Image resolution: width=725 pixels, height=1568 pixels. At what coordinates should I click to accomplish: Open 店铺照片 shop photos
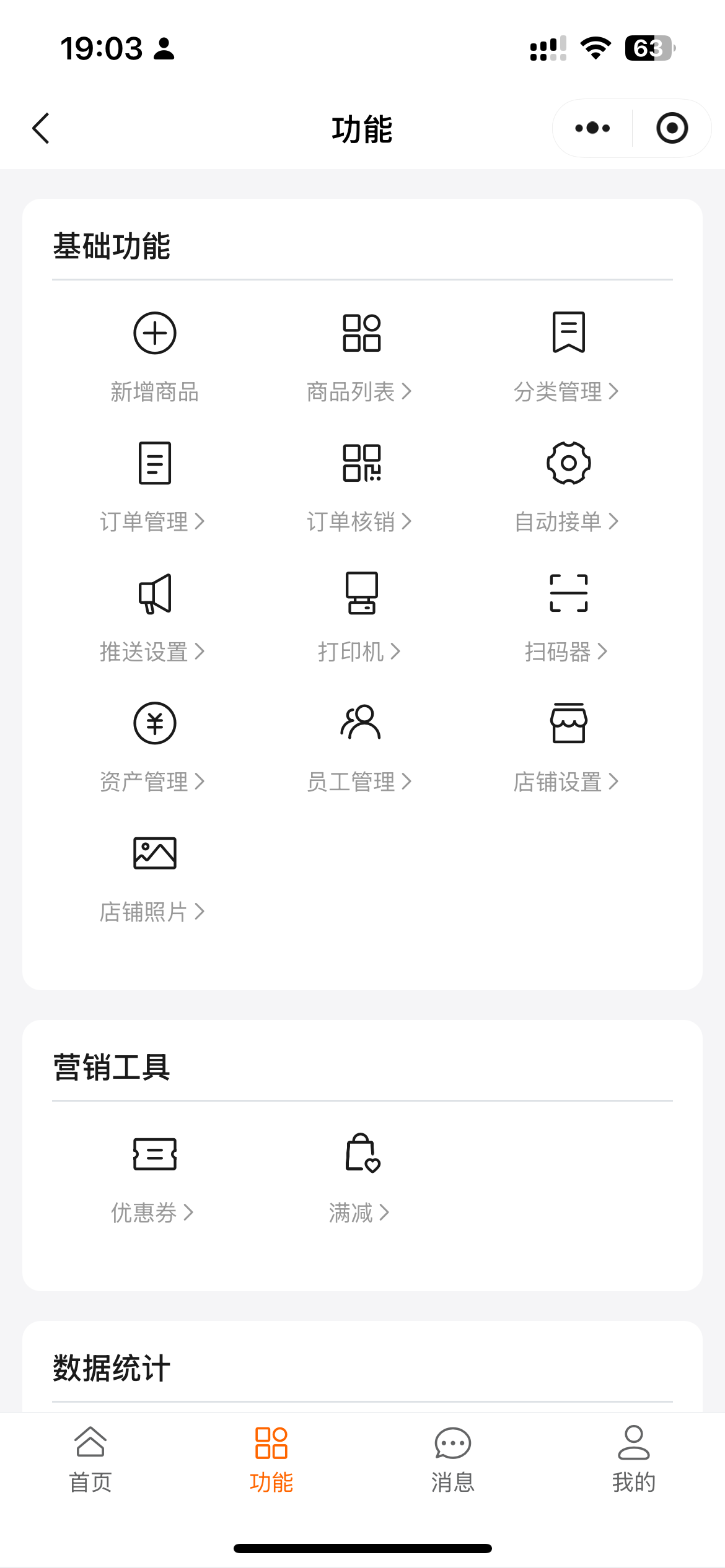click(x=152, y=878)
